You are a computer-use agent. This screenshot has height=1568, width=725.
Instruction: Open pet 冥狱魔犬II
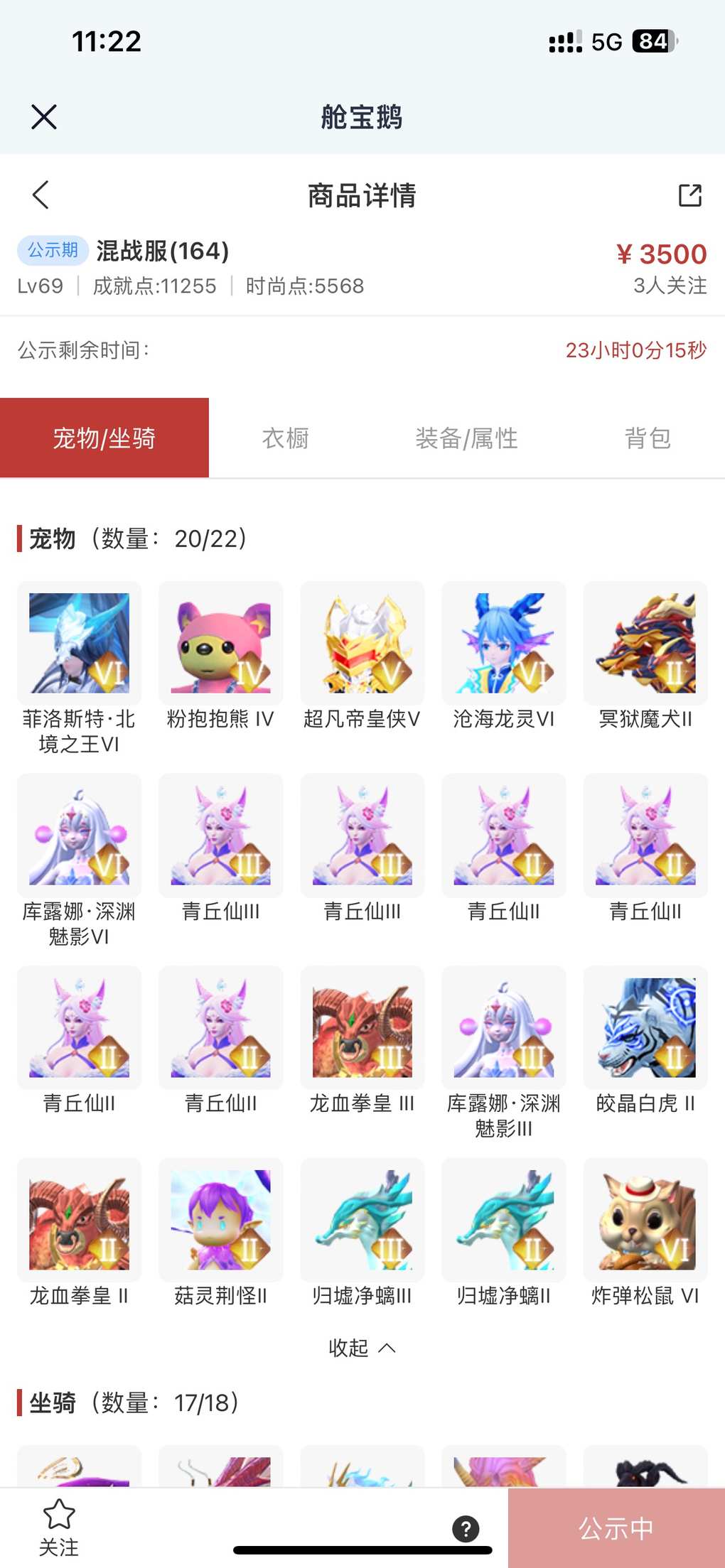[645, 643]
